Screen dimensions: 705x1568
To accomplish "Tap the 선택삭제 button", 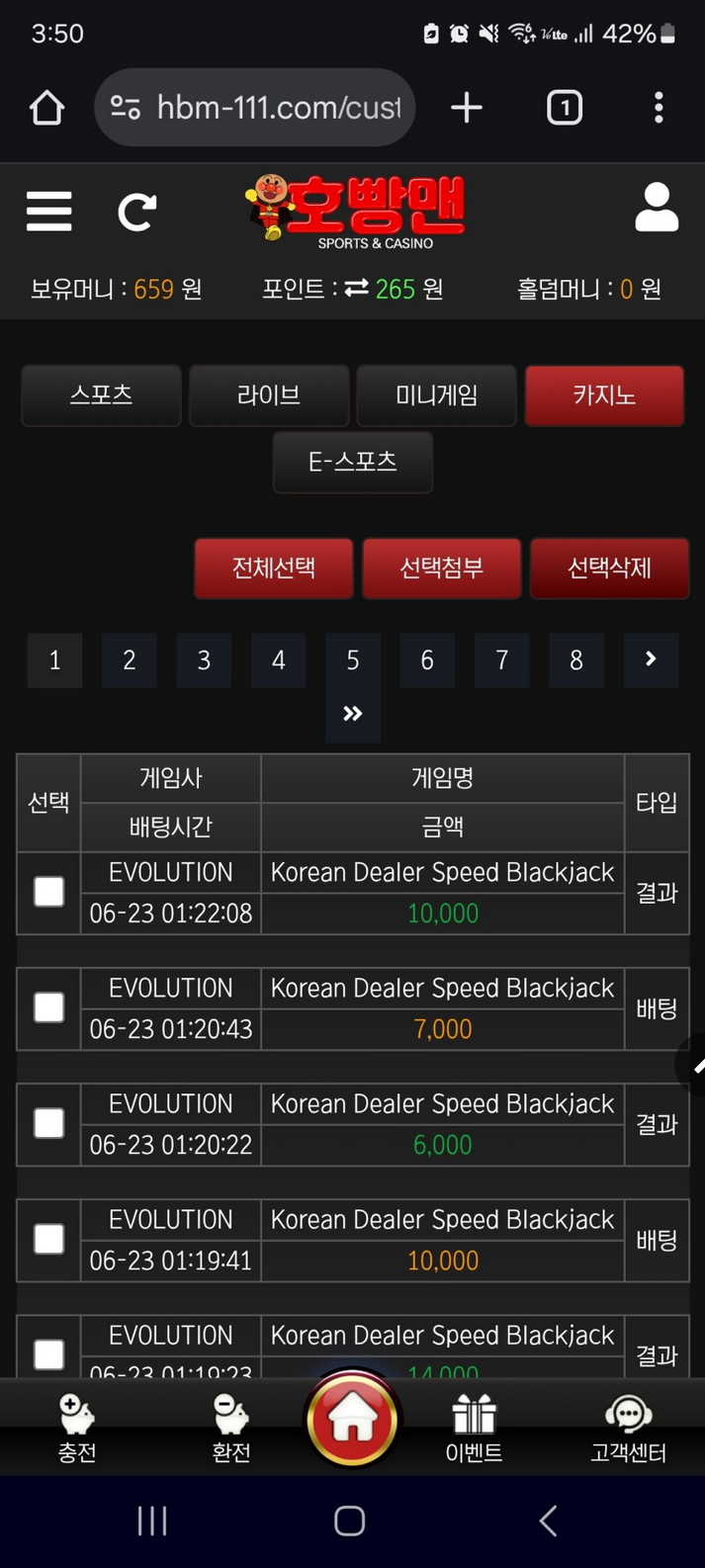I will coord(609,568).
